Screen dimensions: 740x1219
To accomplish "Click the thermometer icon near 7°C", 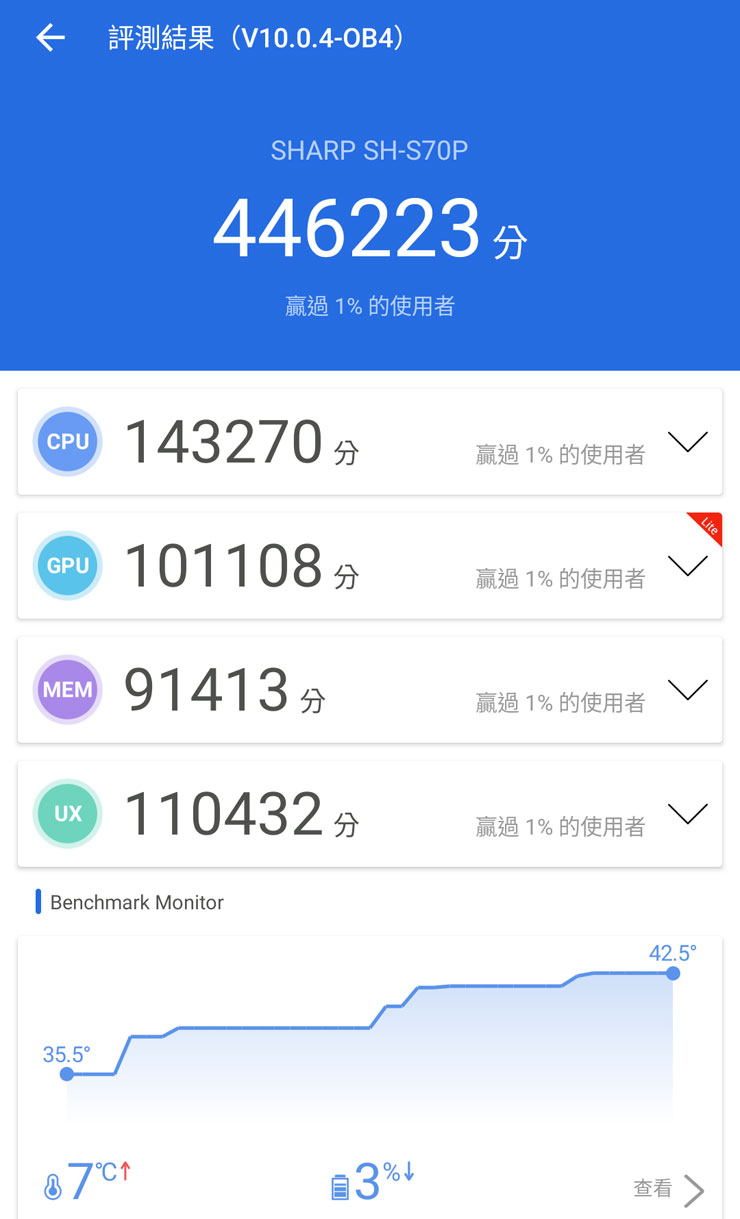I will click(55, 1183).
